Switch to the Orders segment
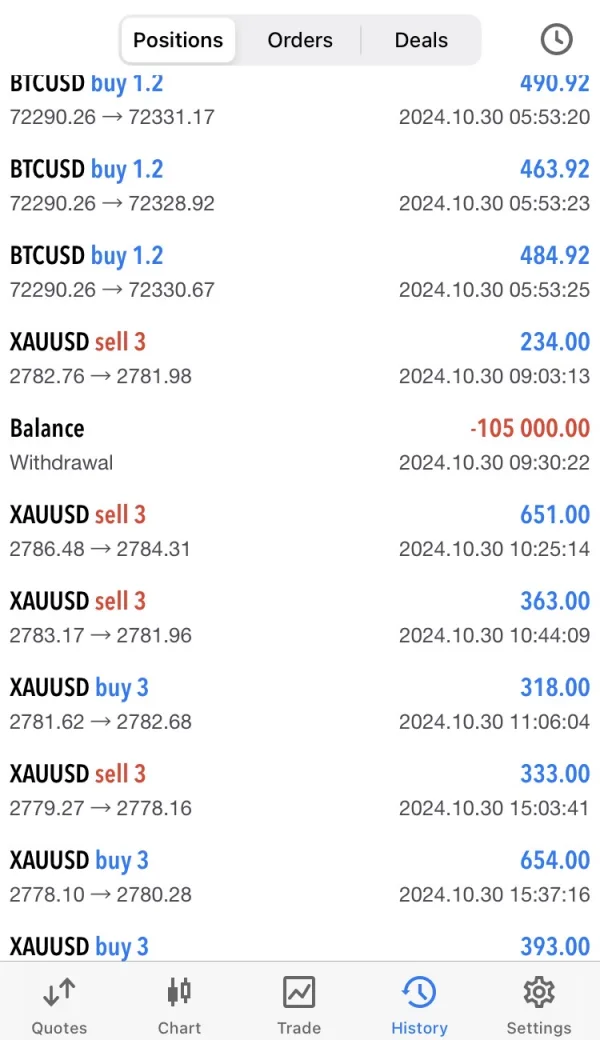The width and height of the screenshot is (600, 1040). point(300,40)
